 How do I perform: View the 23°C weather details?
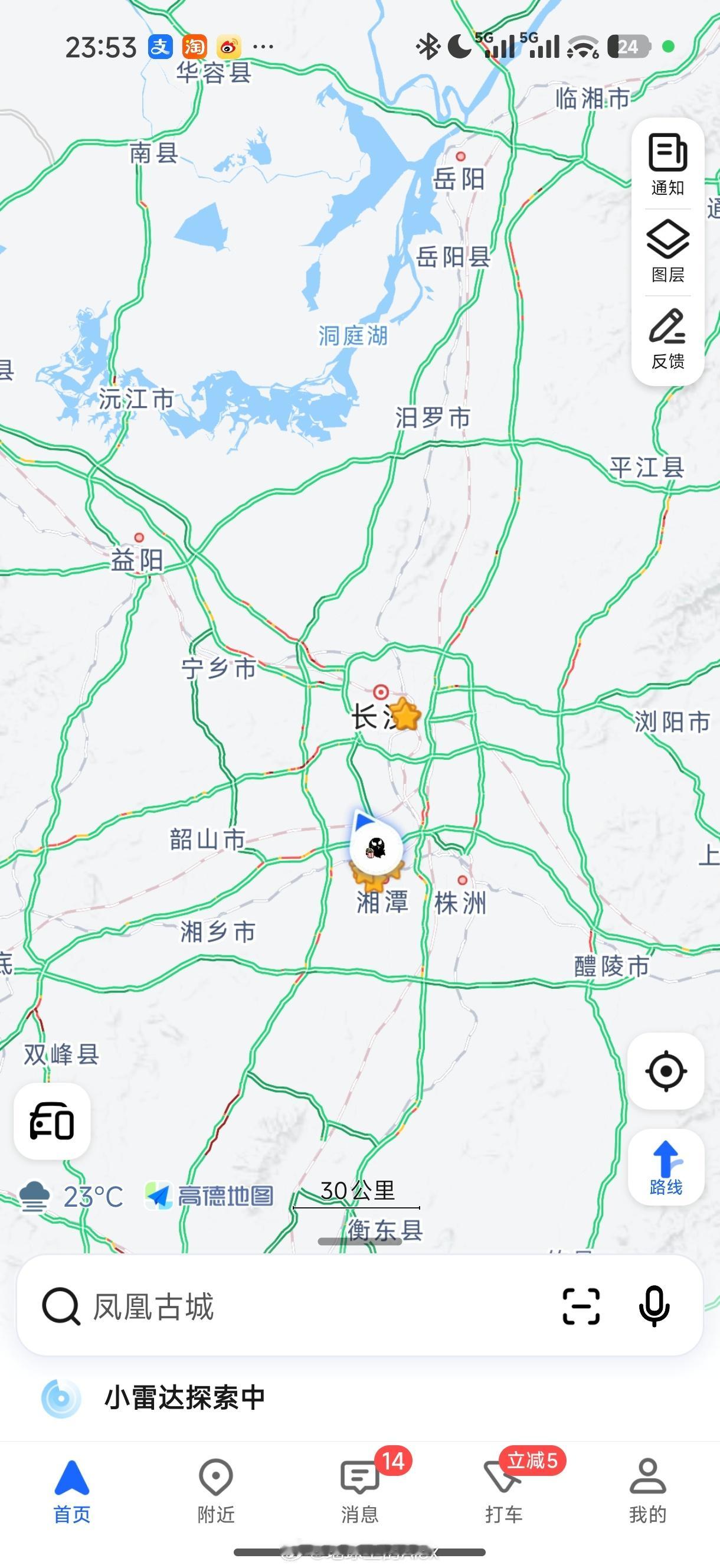(72, 1197)
